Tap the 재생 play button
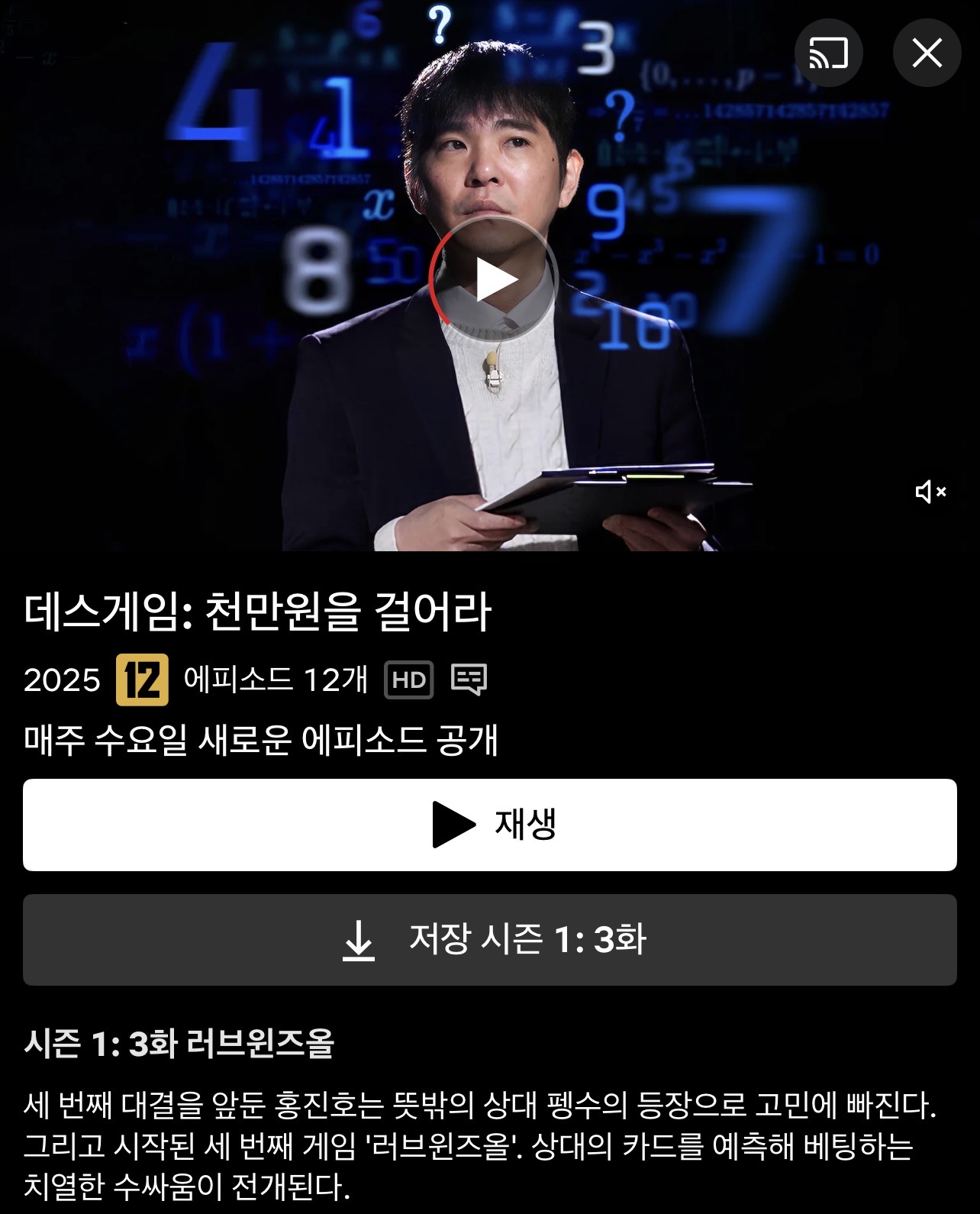 pos(489,825)
